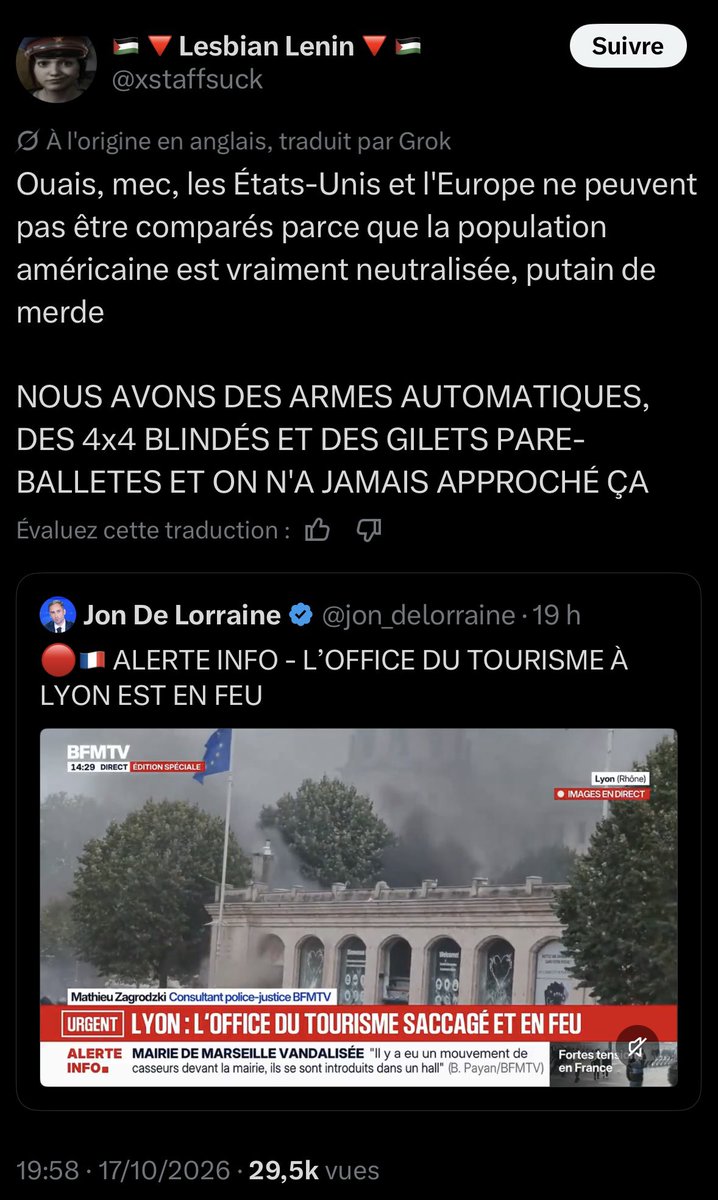
Task: Play the Lyon tourism office video
Action: (358, 907)
